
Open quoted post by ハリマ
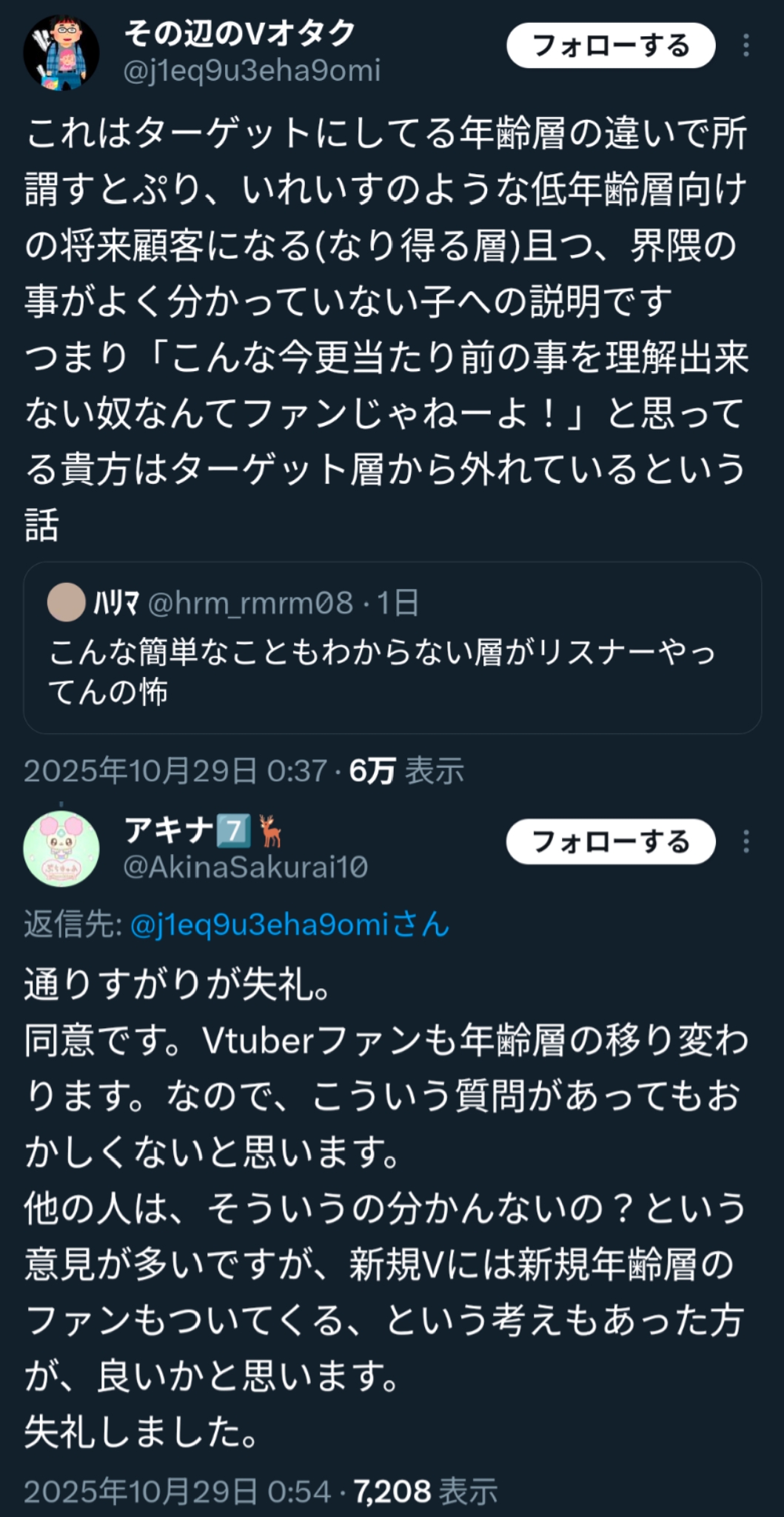pos(392,648)
